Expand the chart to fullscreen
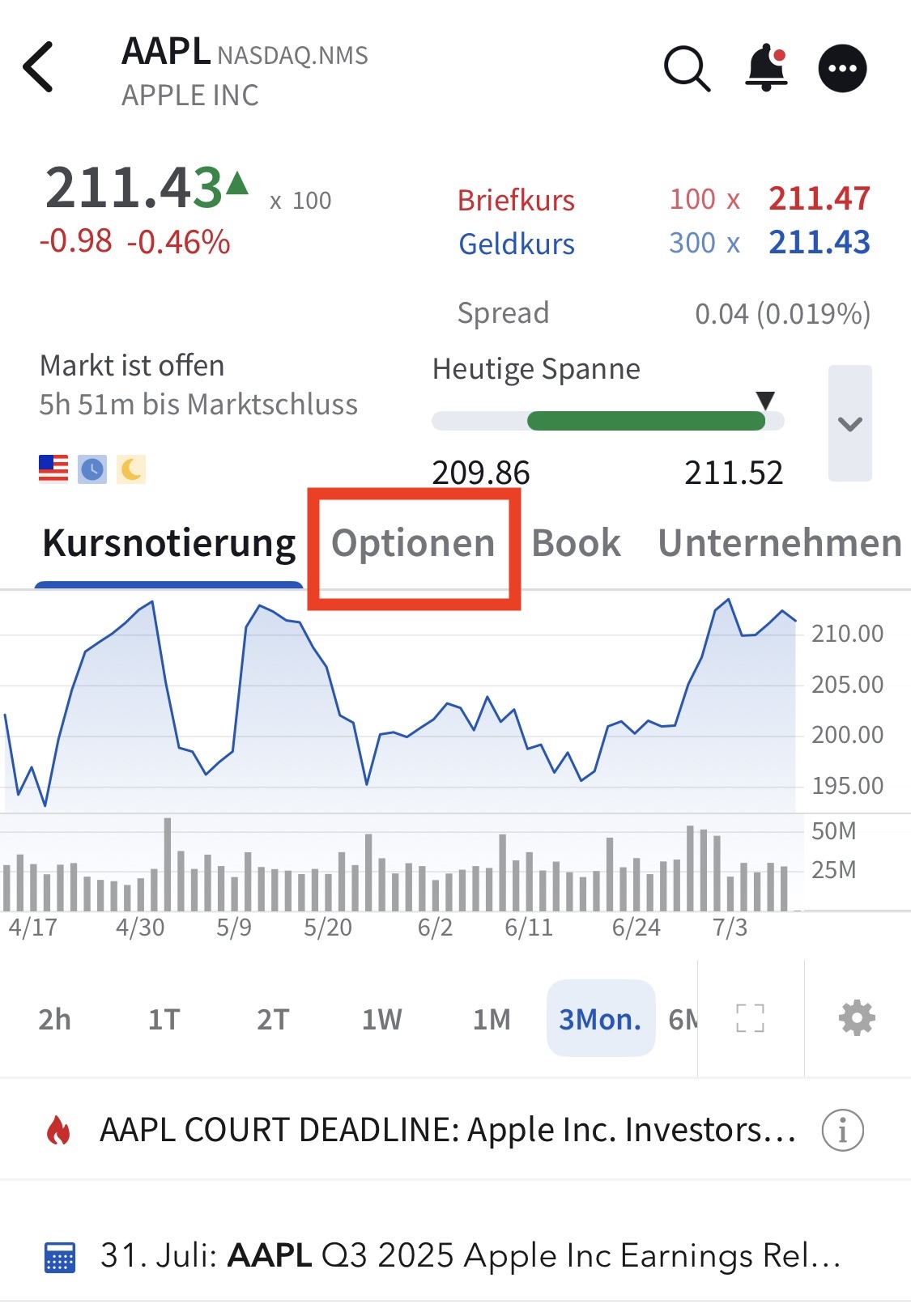 click(751, 1017)
